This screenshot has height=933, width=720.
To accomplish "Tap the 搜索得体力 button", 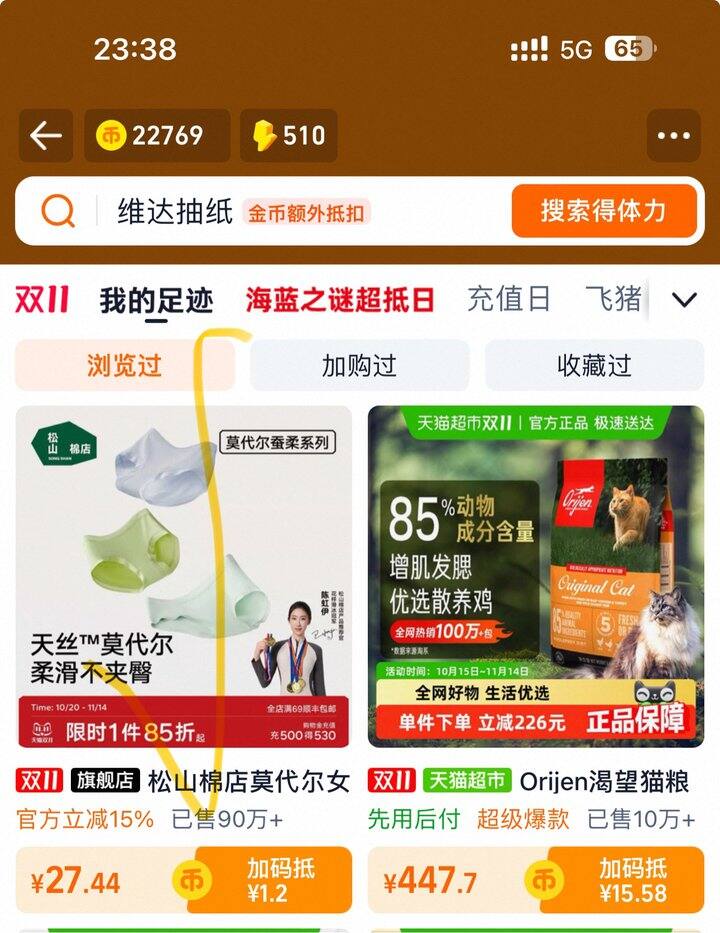I will tap(603, 211).
